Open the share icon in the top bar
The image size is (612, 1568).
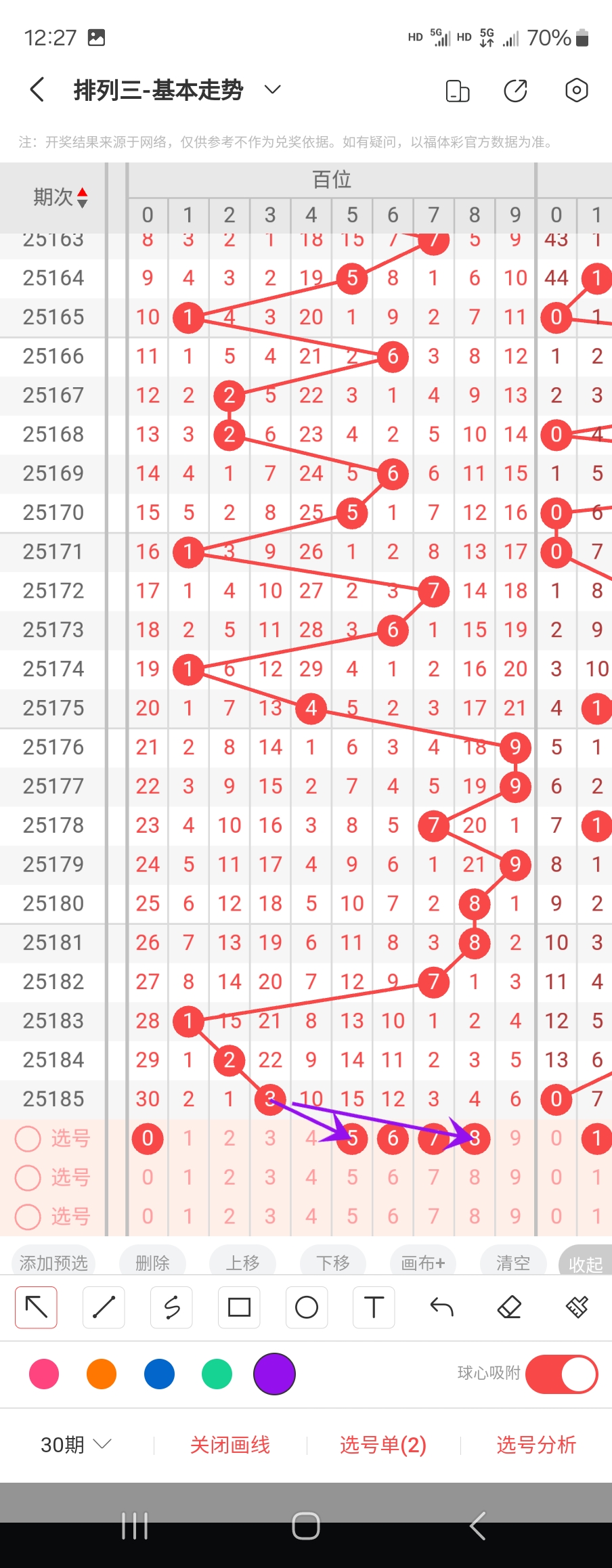pyautogui.click(x=515, y=90)
